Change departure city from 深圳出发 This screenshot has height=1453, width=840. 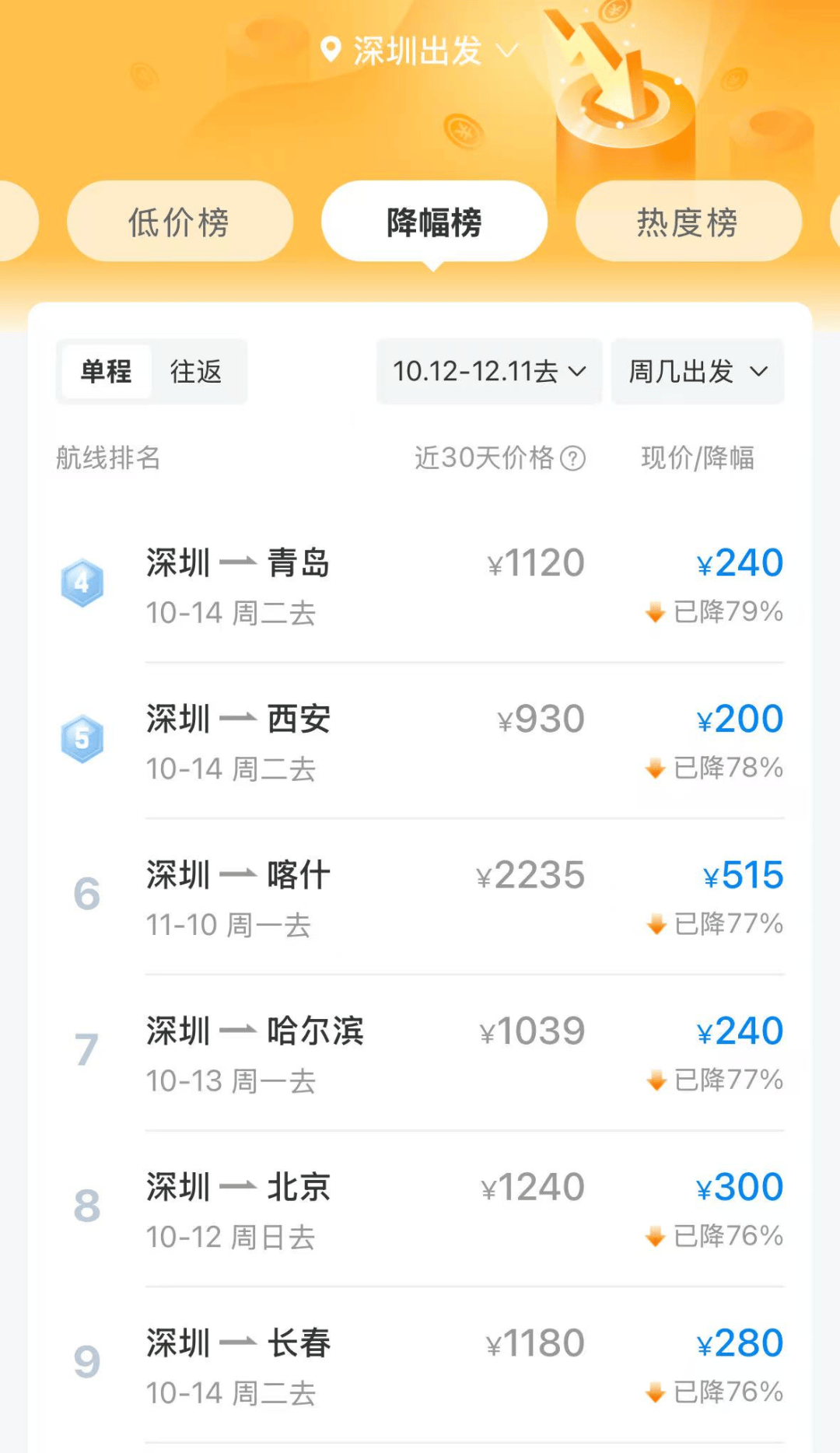click(418, 51)
